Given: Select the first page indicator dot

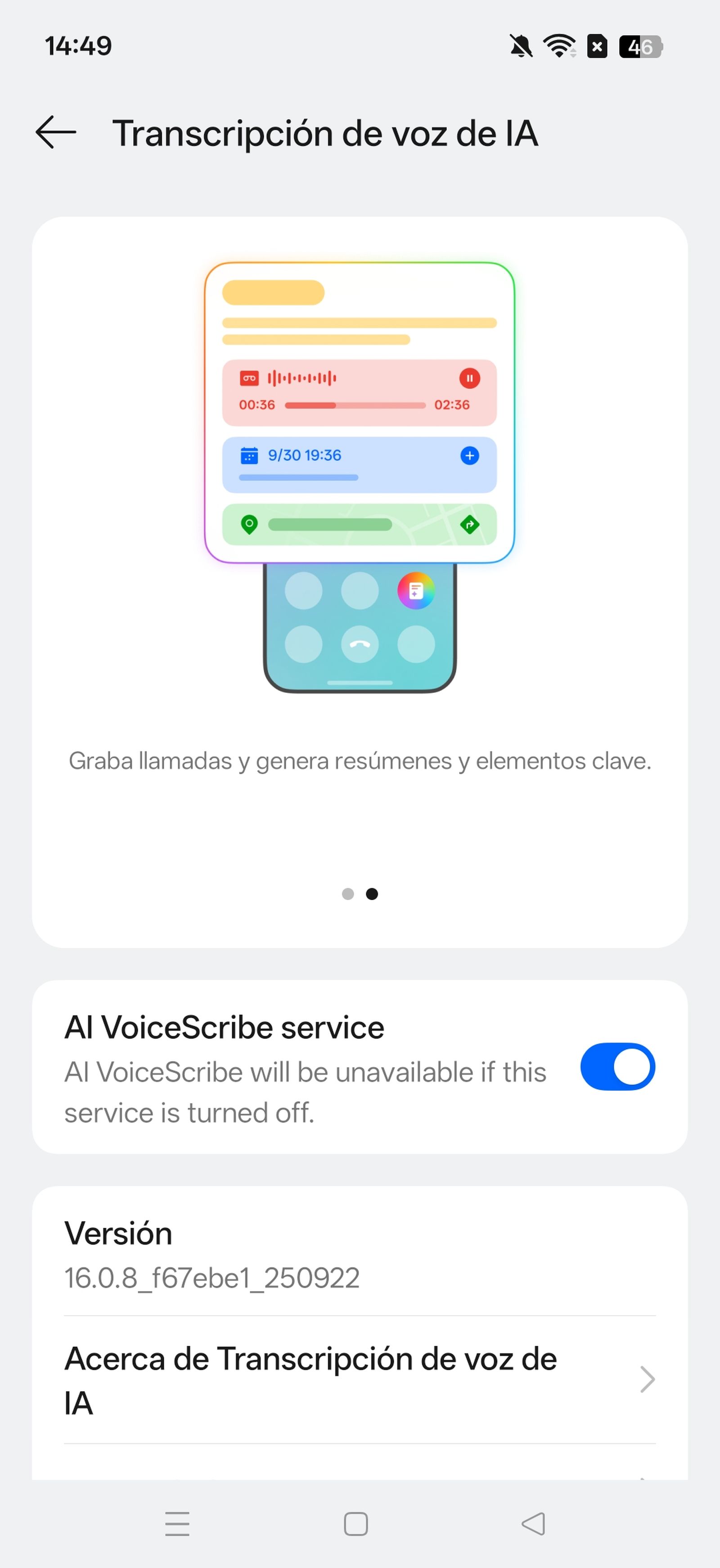Looking at the screenshot, I should pyautogui.click(x=348, y=893).
